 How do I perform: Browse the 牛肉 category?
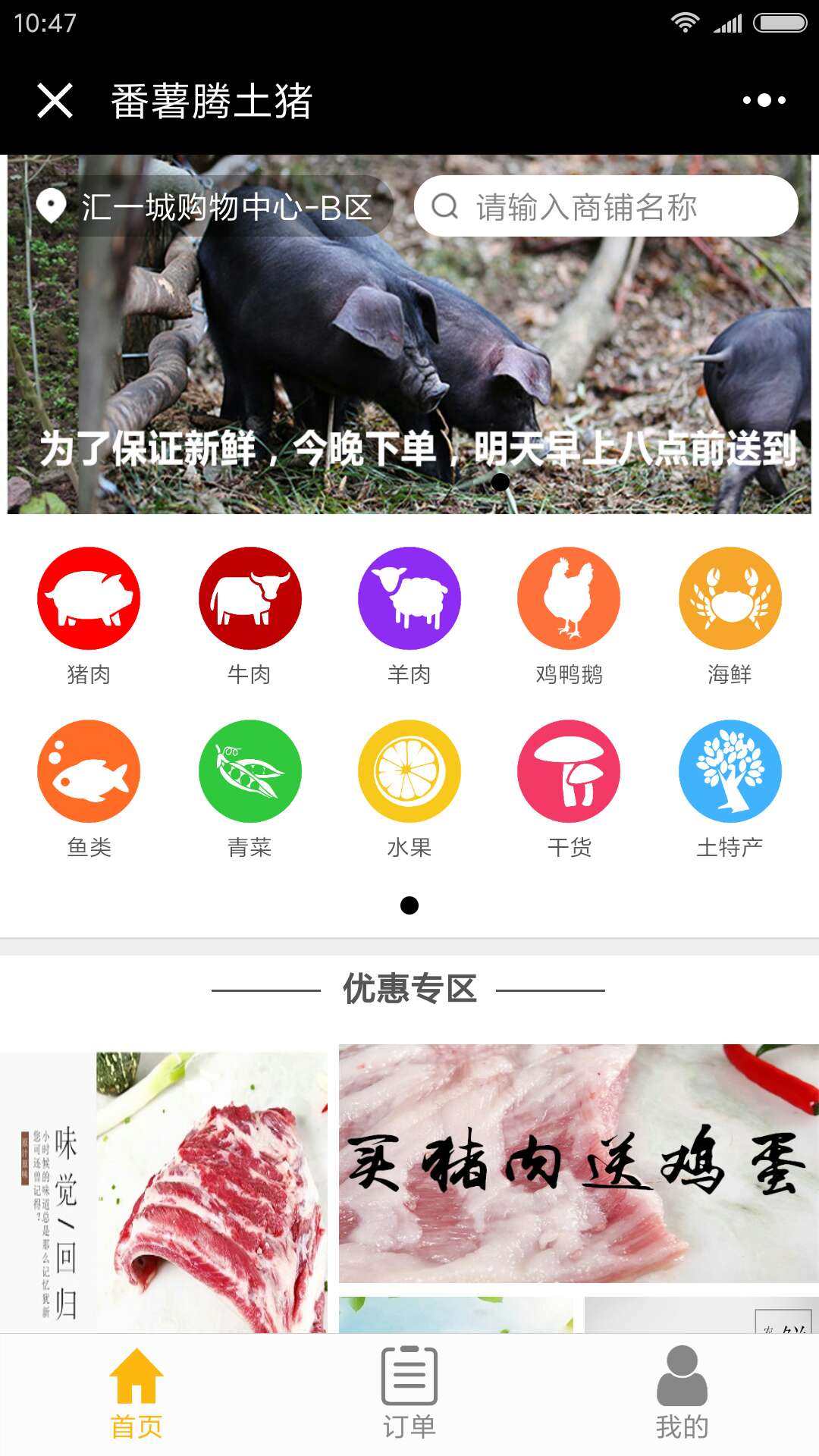click(x=249, y=616)
